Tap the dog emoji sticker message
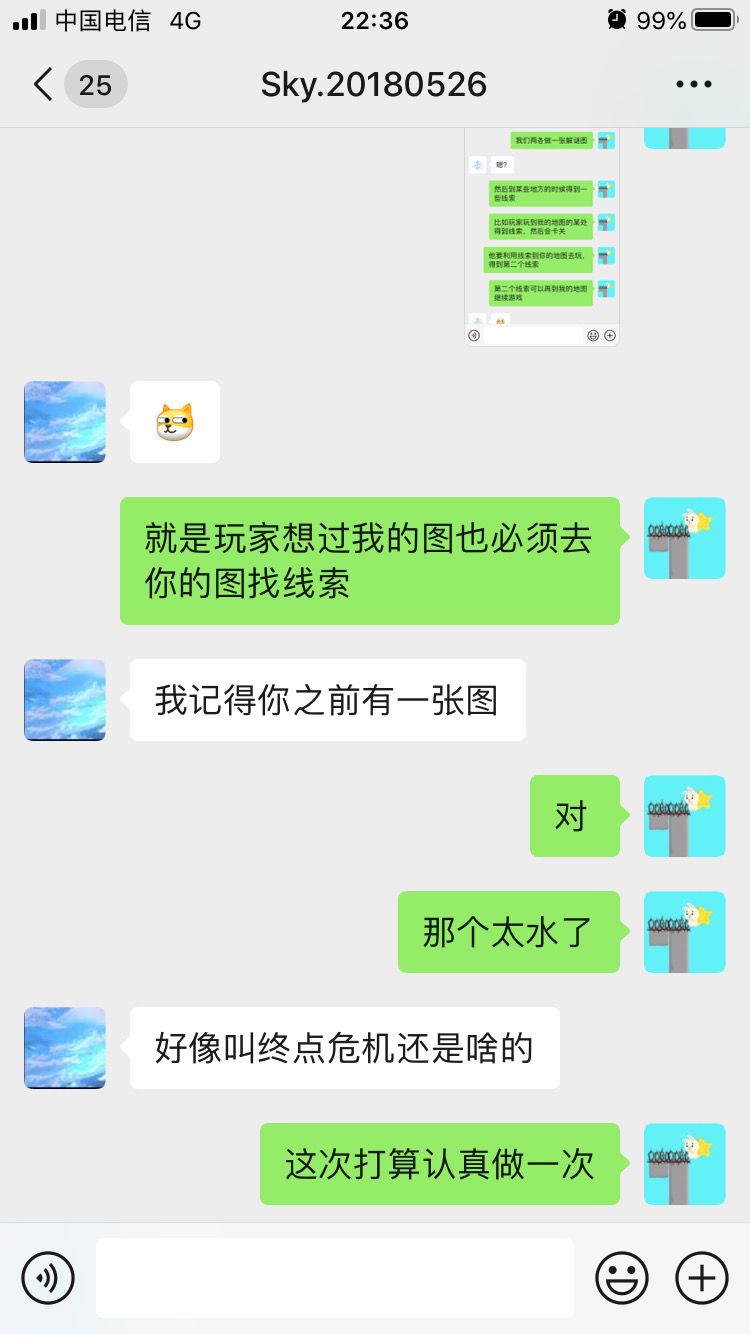This screenshot has width=750, height=1334. point(173,421)
